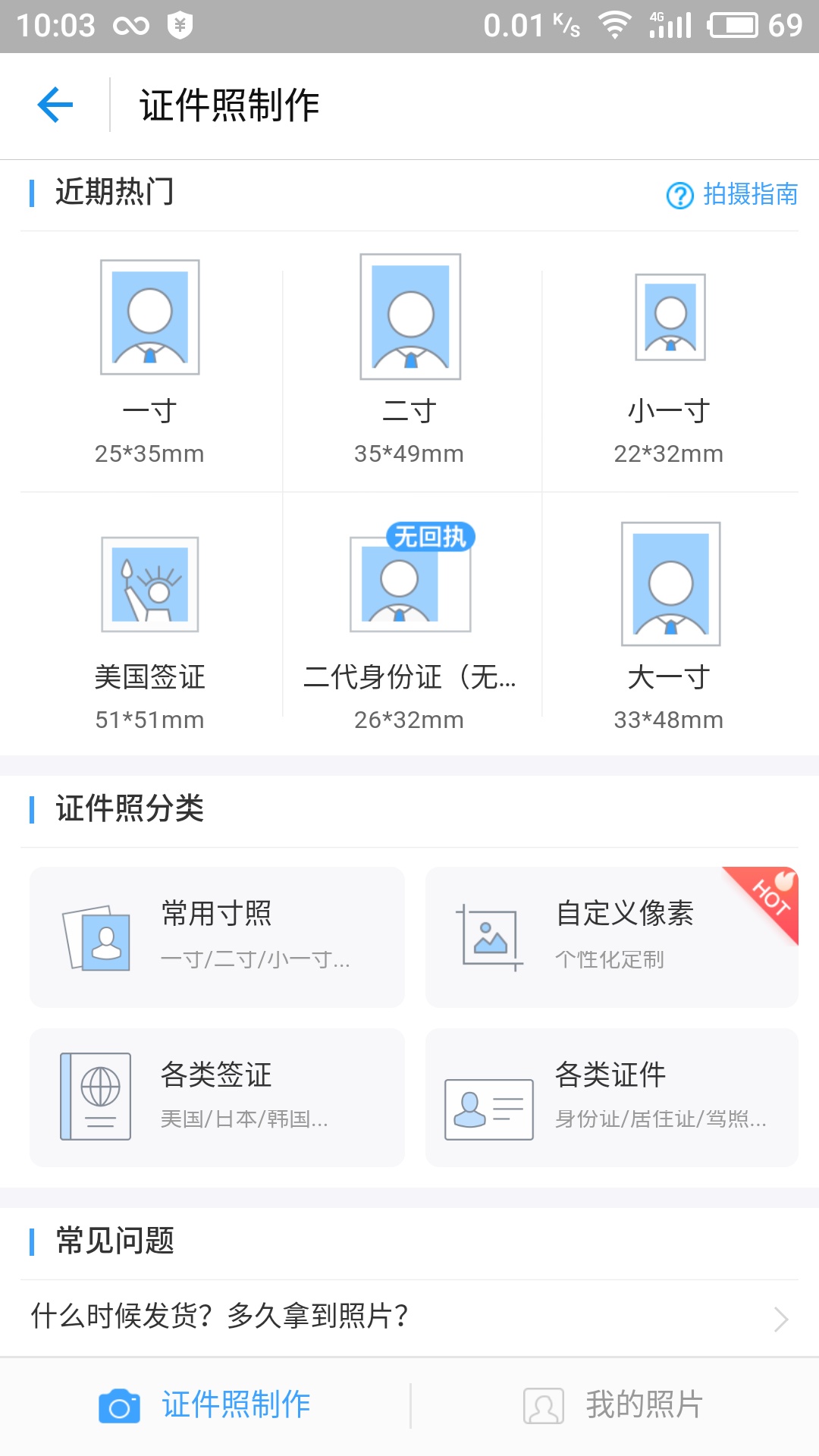This screenshot has height=1456, width=819.
Task: Click the question mark help icon beside 拍摄指南
Action: pyautogui.click(x=680, y=195)
